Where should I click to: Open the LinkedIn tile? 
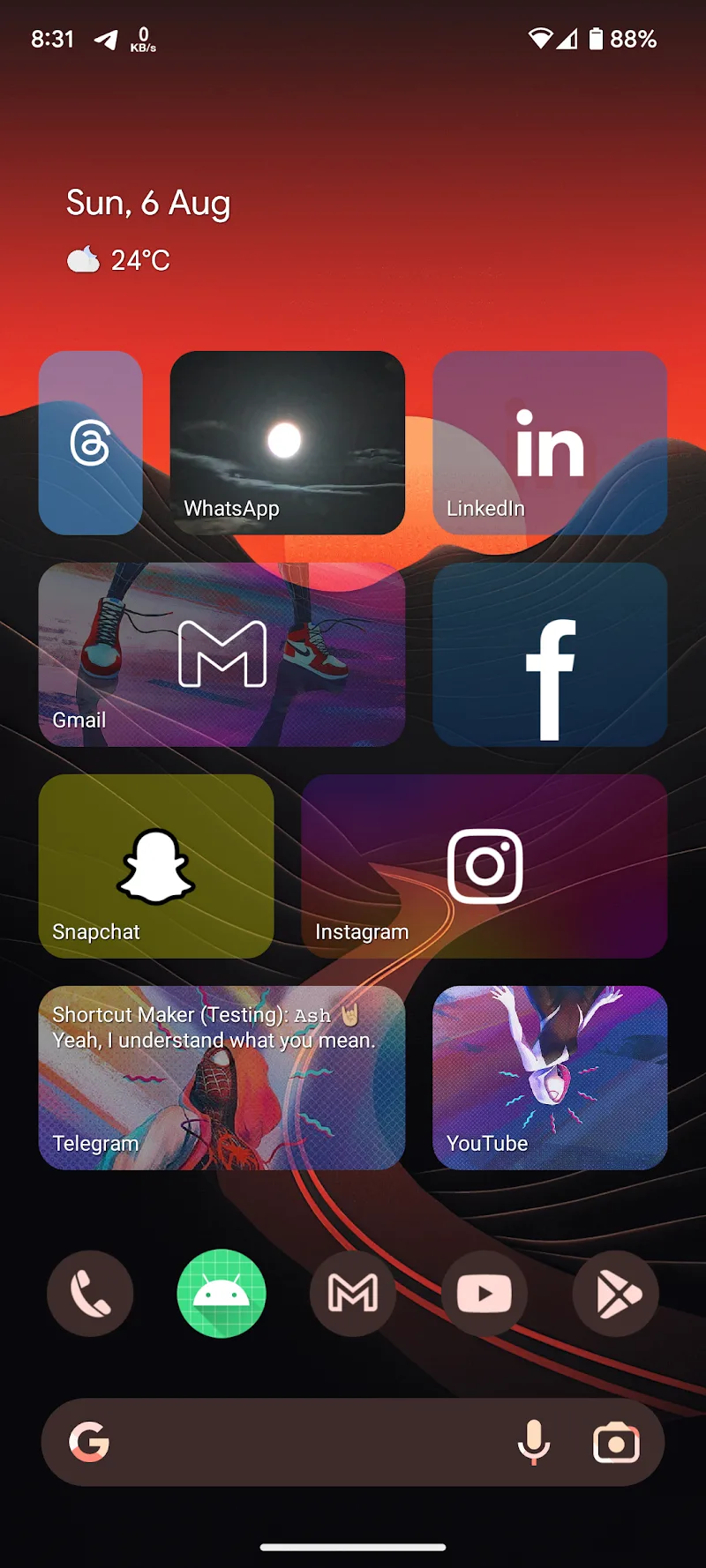pos(549,443)
